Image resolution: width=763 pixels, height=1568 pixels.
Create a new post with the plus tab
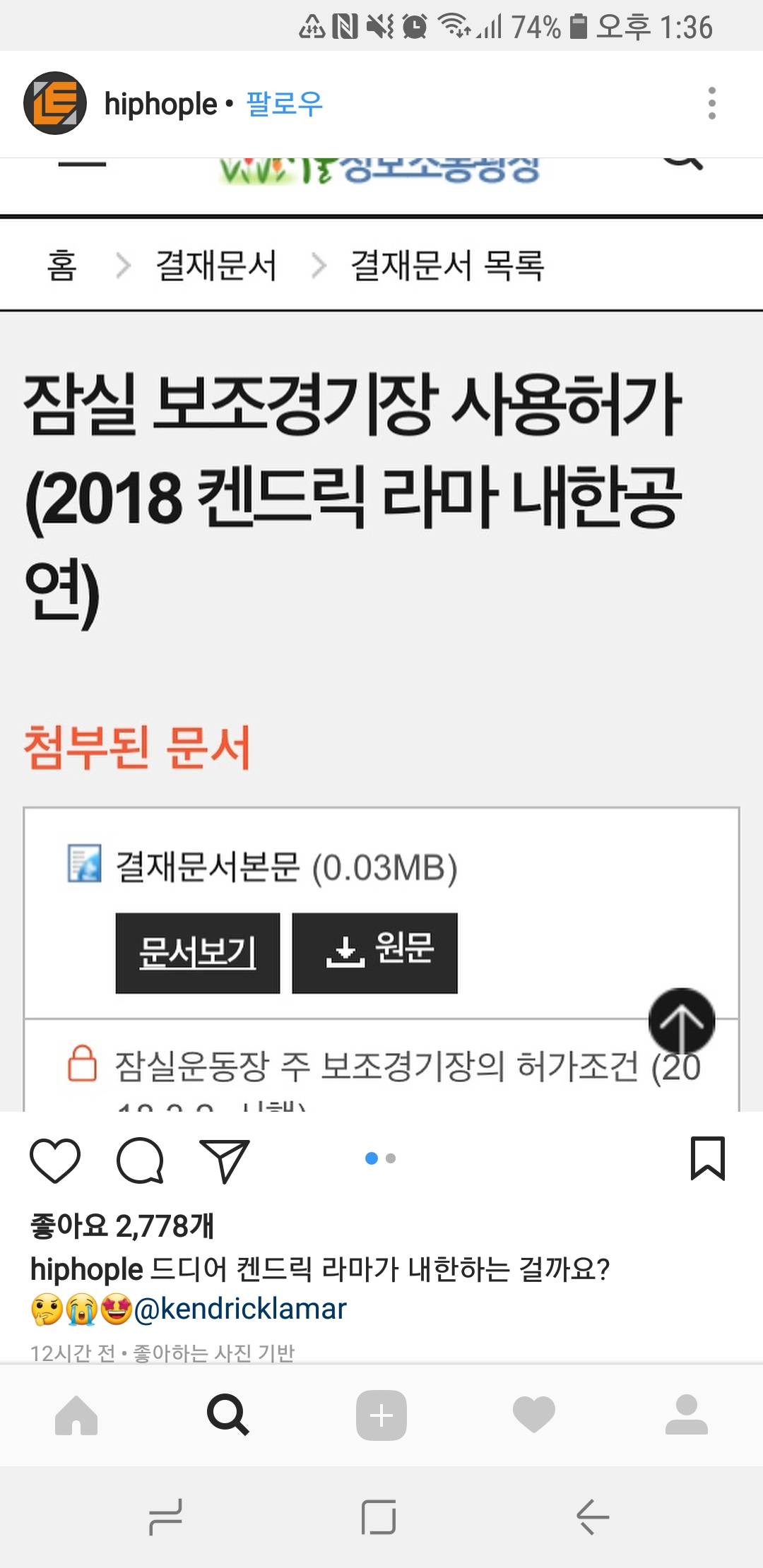pyautogui.click(x=381, y=1415)
